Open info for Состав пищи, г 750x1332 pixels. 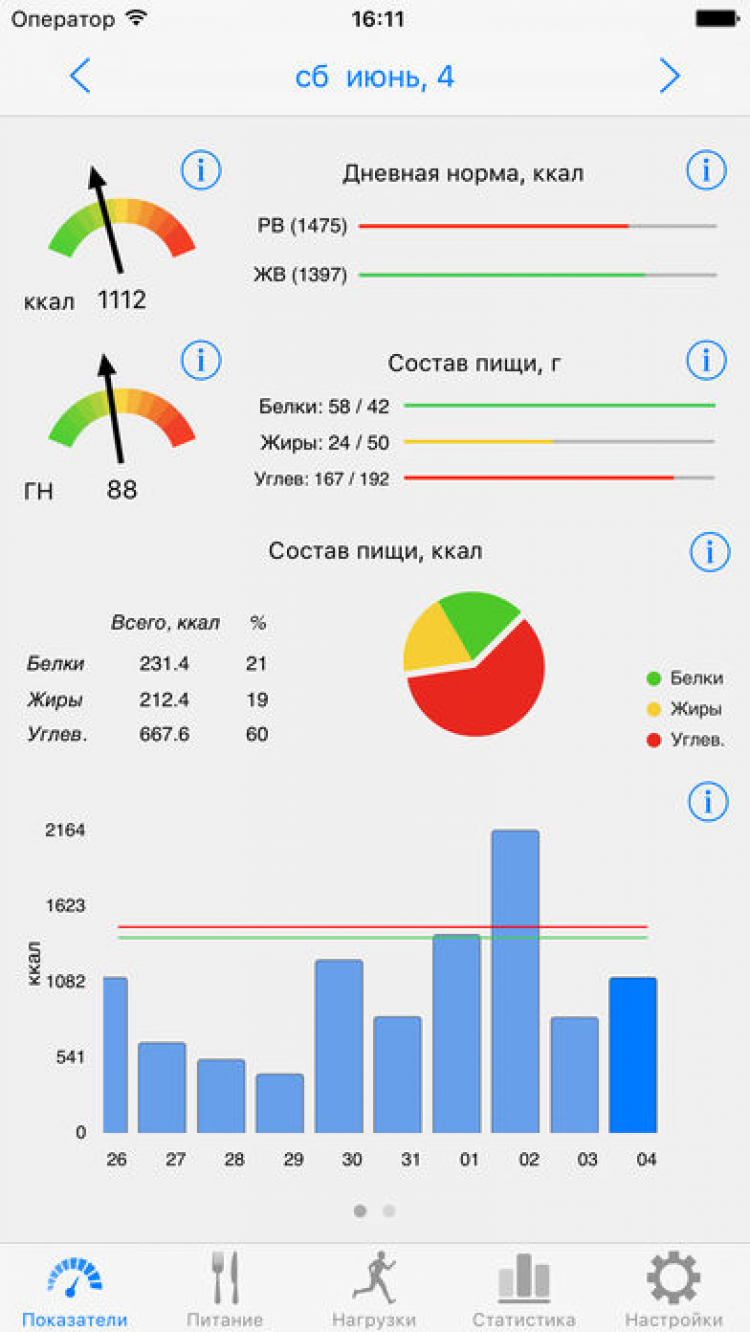(x=706, y=359)
